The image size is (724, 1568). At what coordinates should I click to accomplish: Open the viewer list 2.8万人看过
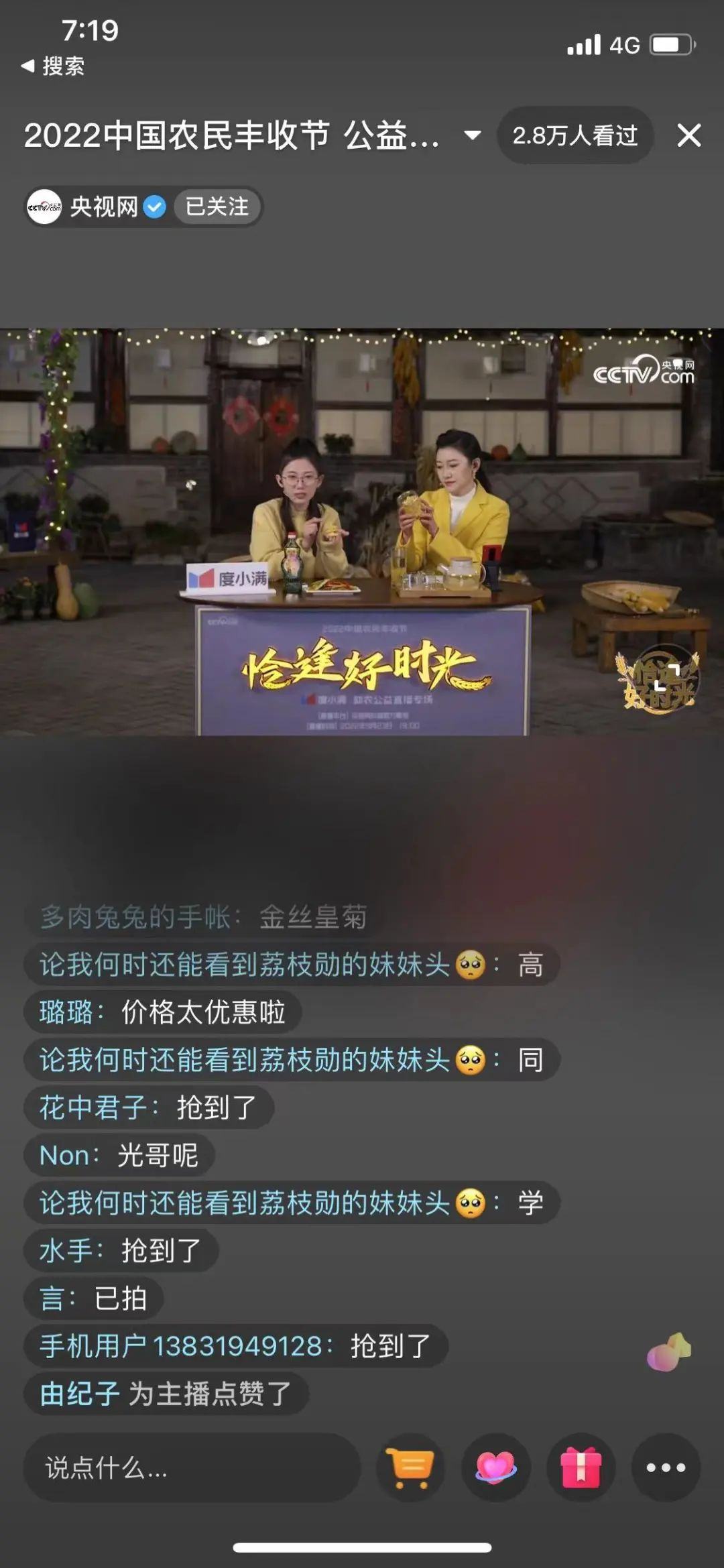[575, 135]
